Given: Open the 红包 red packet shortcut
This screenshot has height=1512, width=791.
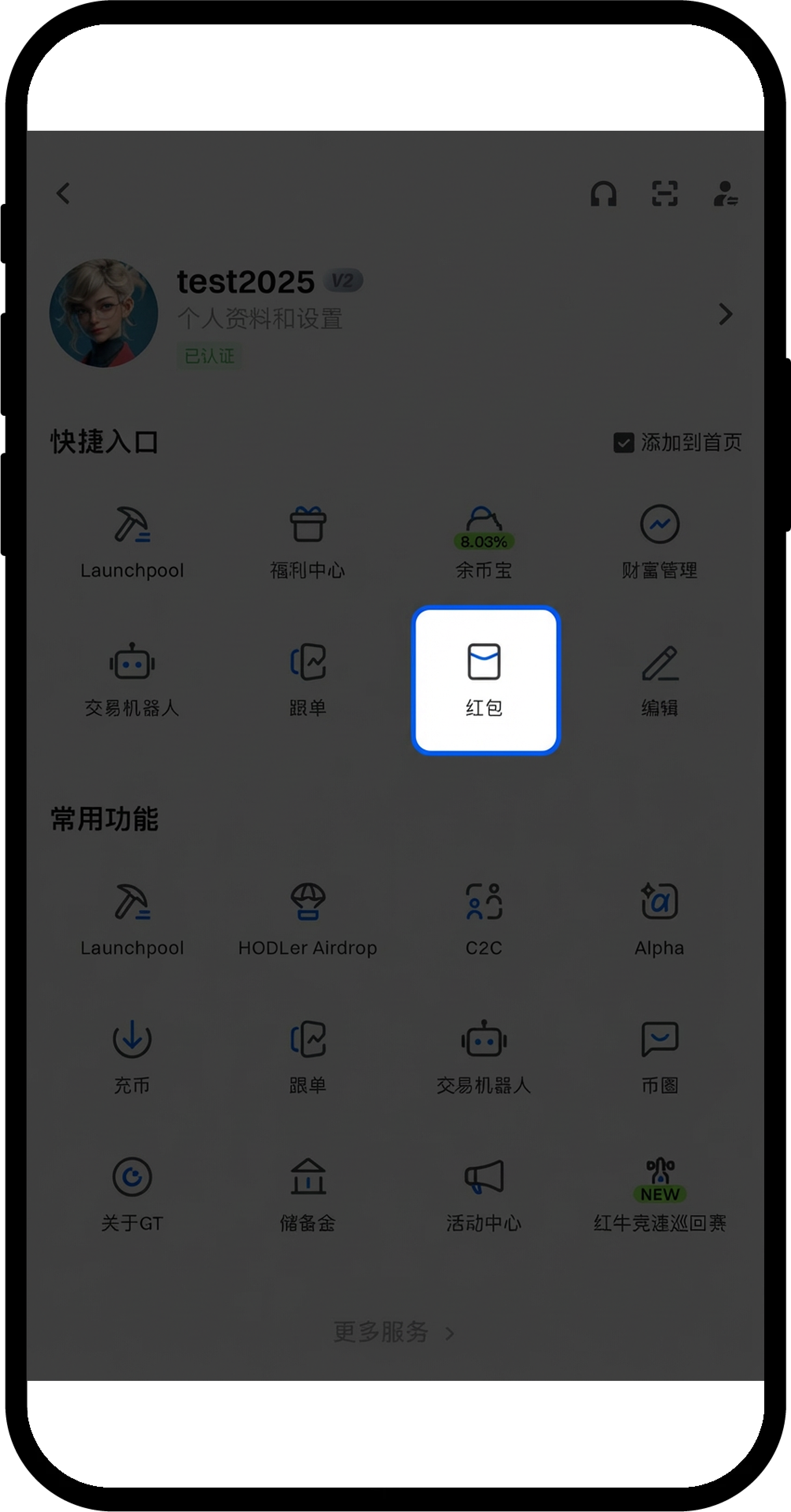Looking at the screenshot, I should [485, 680].
